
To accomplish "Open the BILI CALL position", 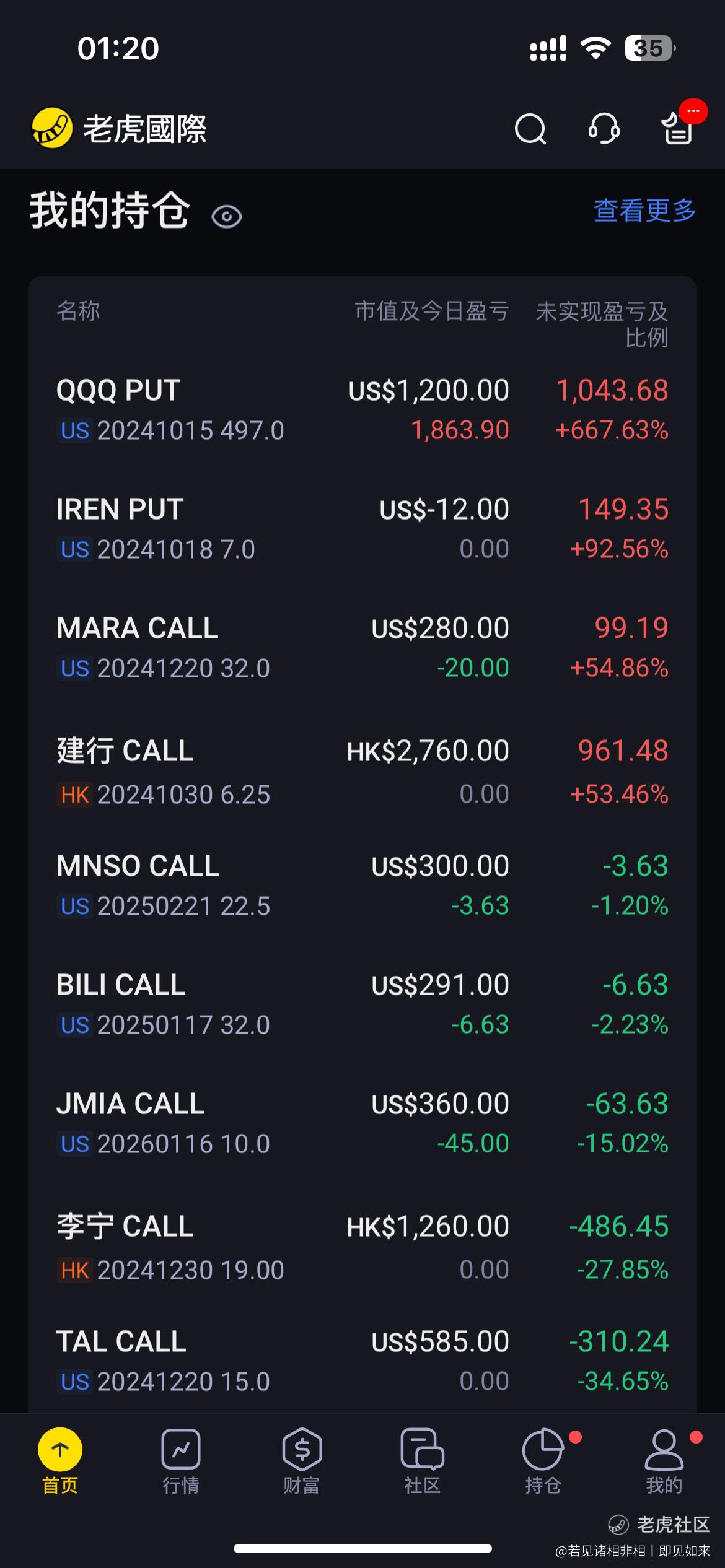I will click(362, 1004).
